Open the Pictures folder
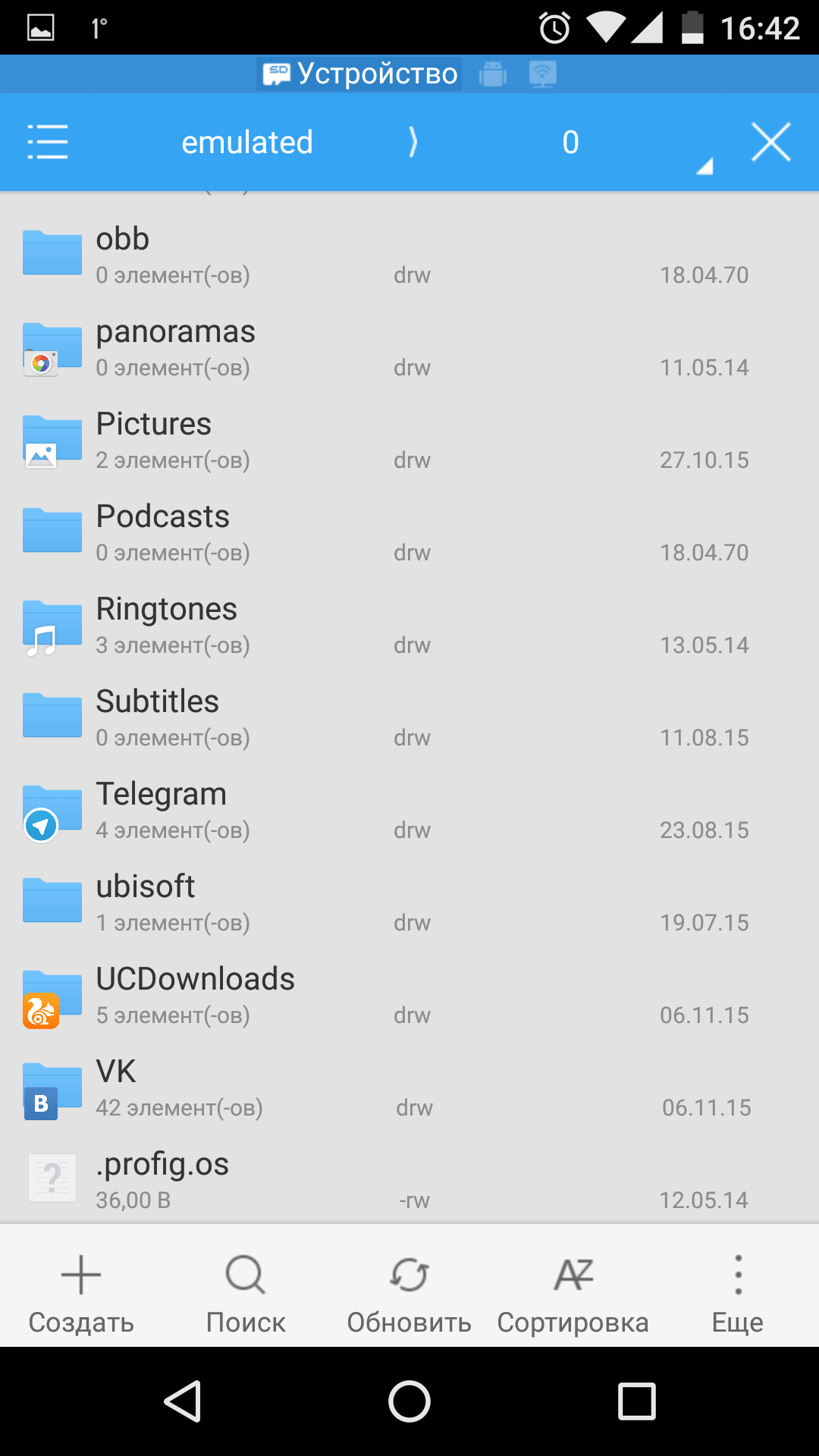The image size is (819, 1456). point(409,441)
